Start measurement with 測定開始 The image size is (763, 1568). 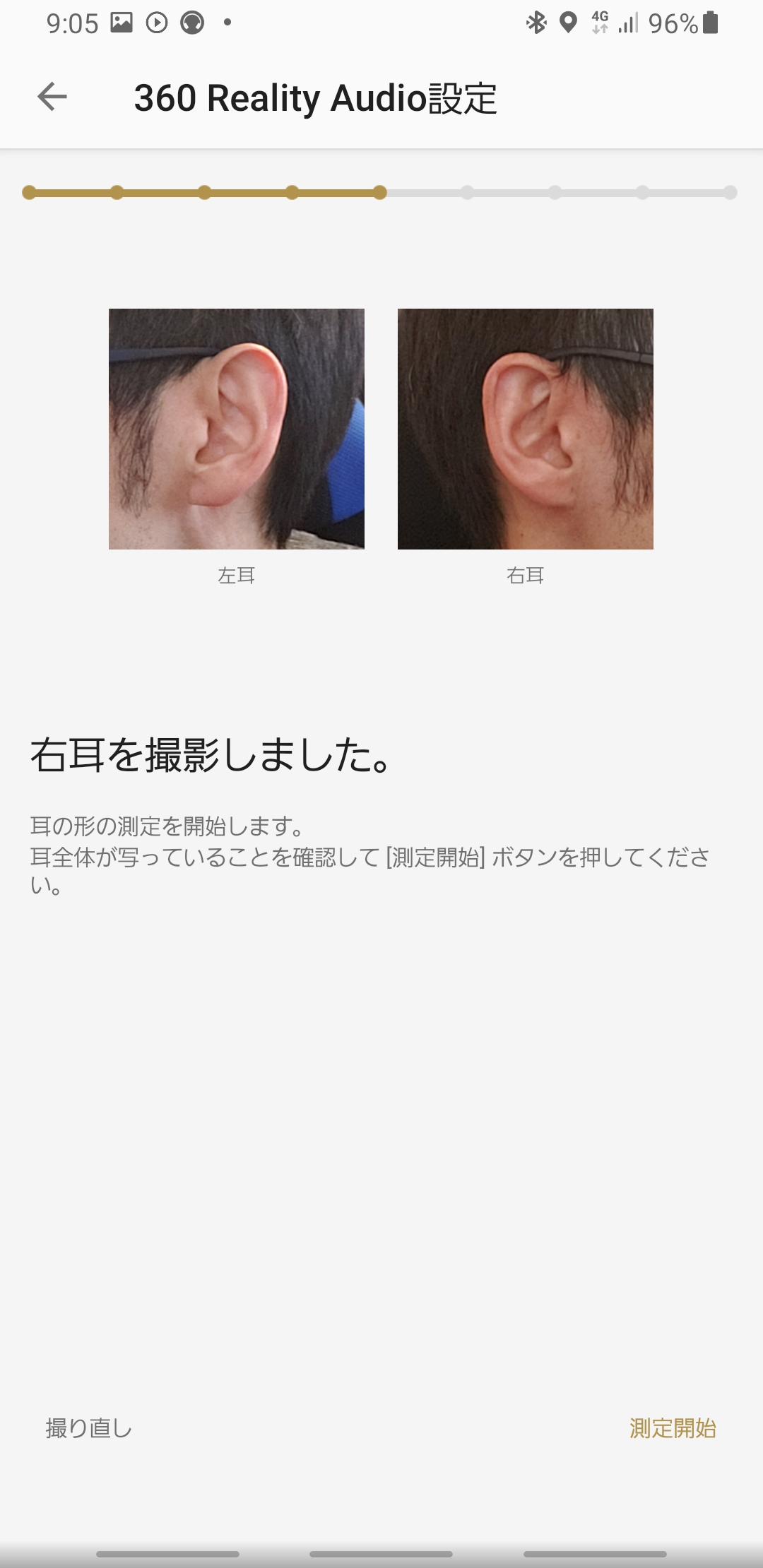(x=673, y=1428)
